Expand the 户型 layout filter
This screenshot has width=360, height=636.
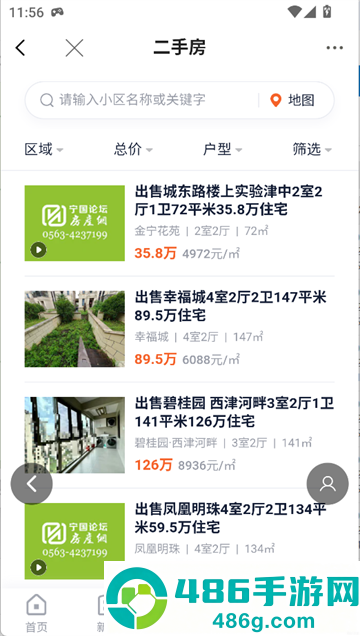pyautogui.click(x=222, y=149)
